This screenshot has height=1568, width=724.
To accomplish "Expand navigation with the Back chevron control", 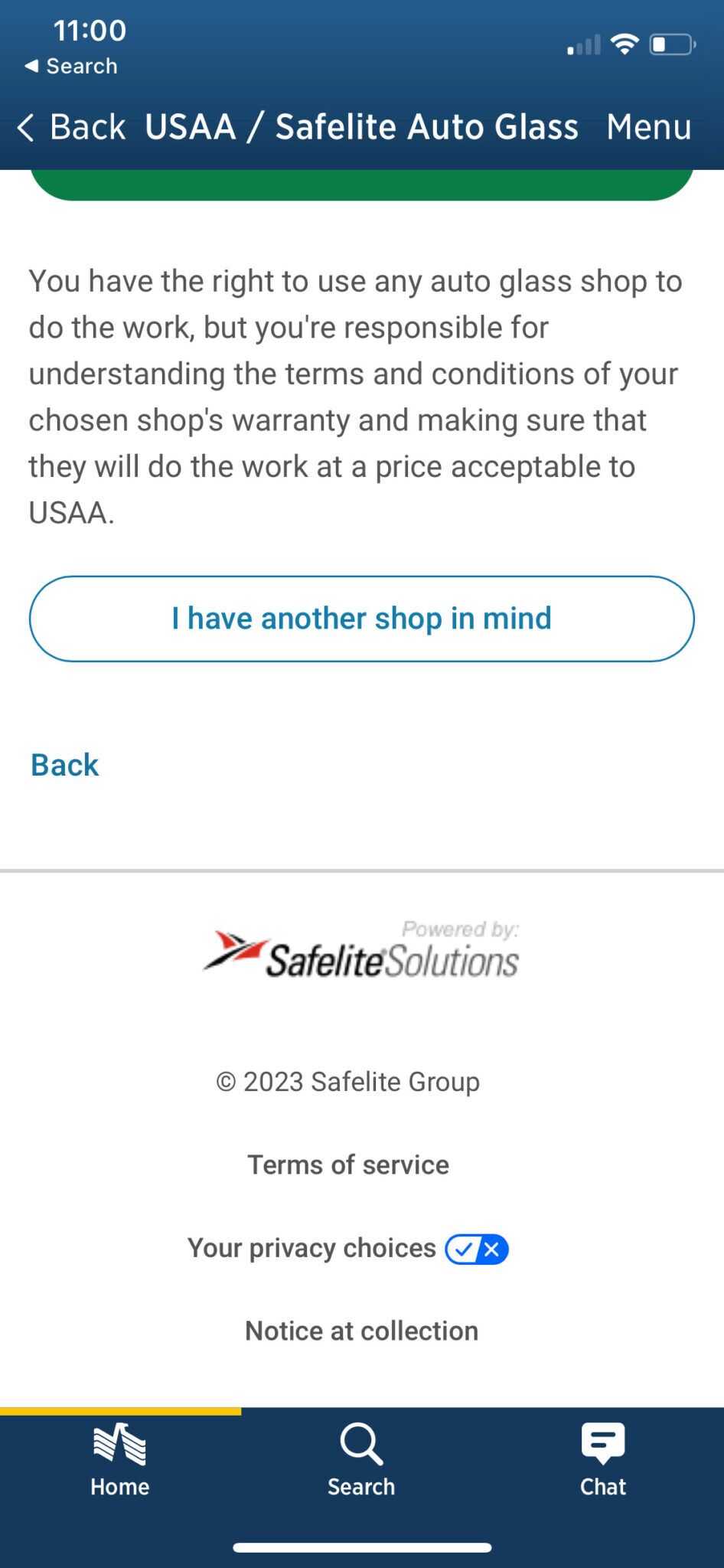I will point(26,127).
